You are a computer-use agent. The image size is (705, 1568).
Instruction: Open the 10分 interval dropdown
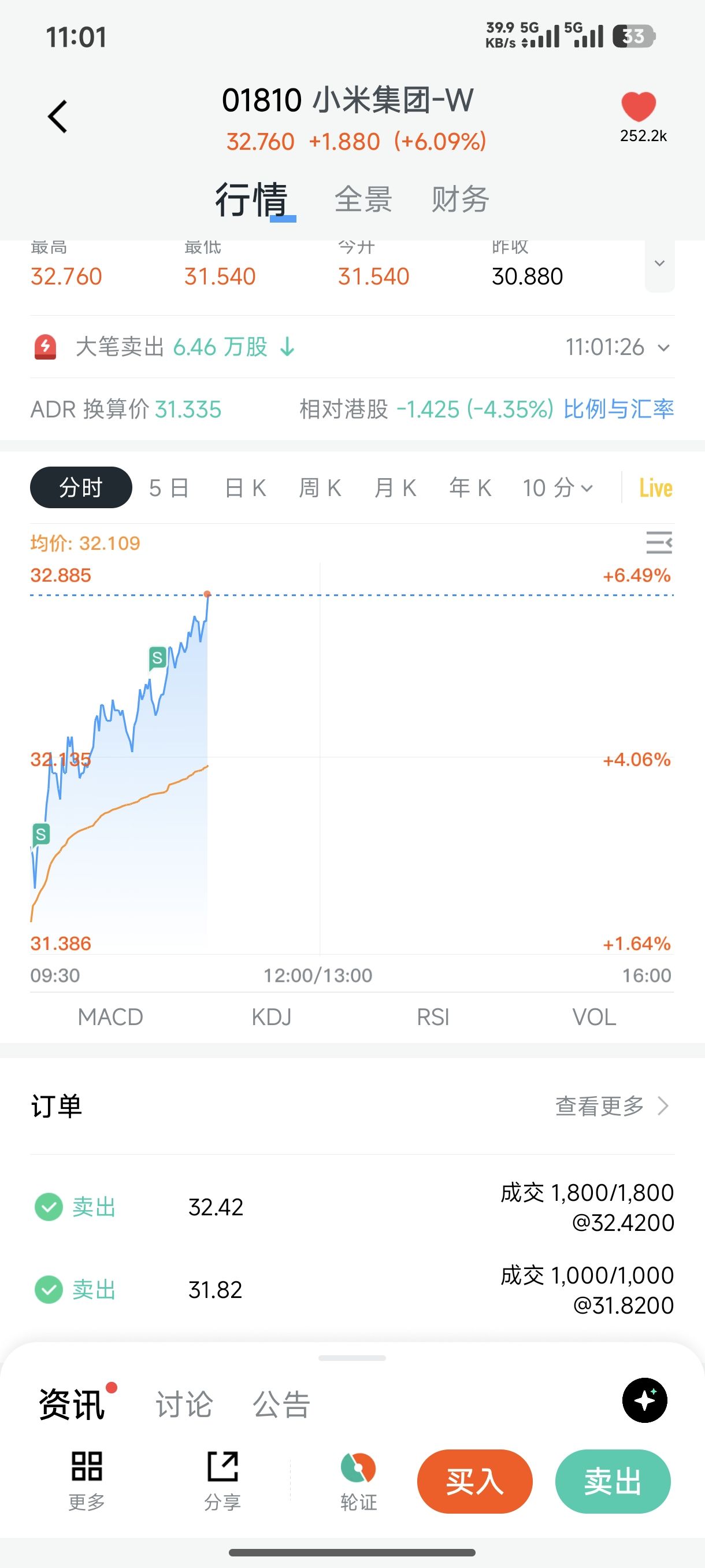coord(557,488)
